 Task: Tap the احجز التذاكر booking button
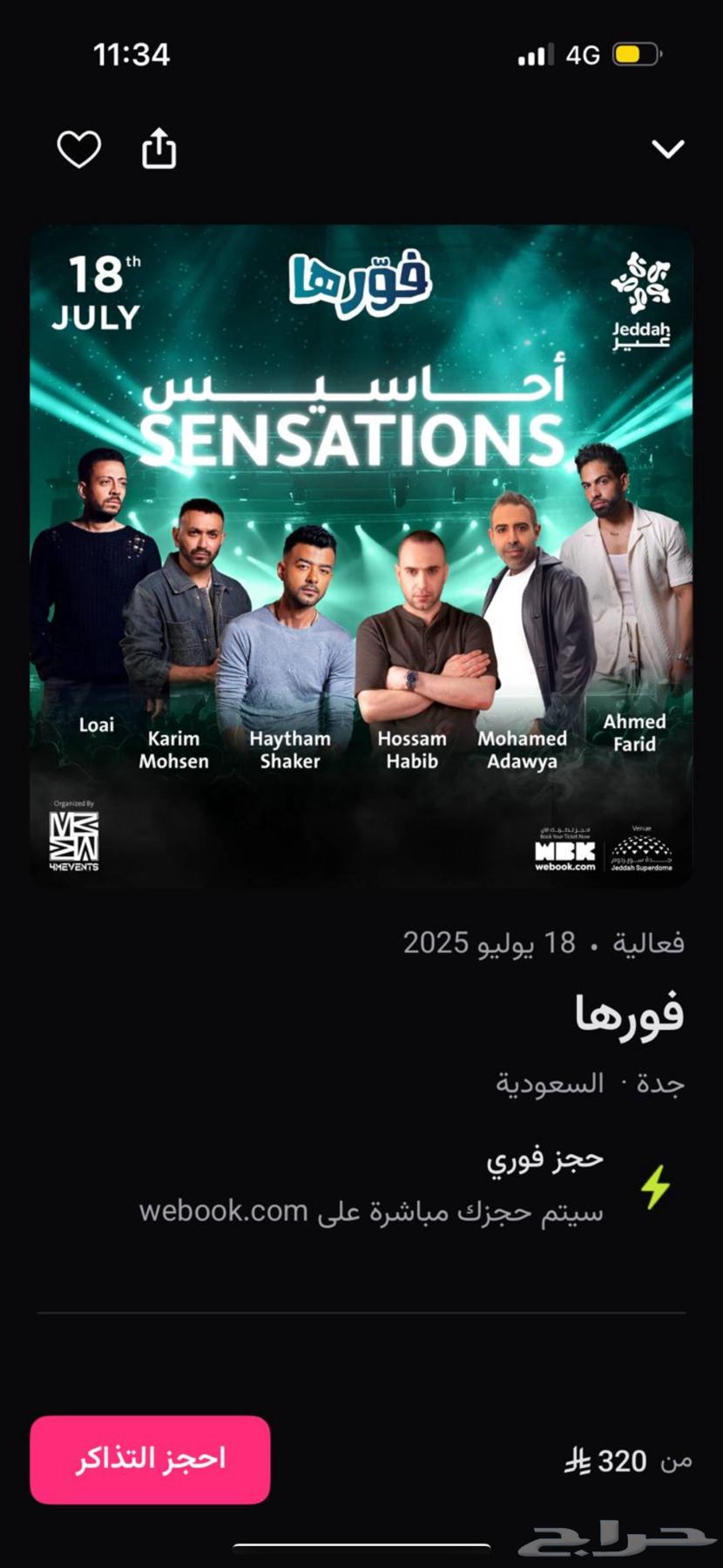(x=150, y=1459)
